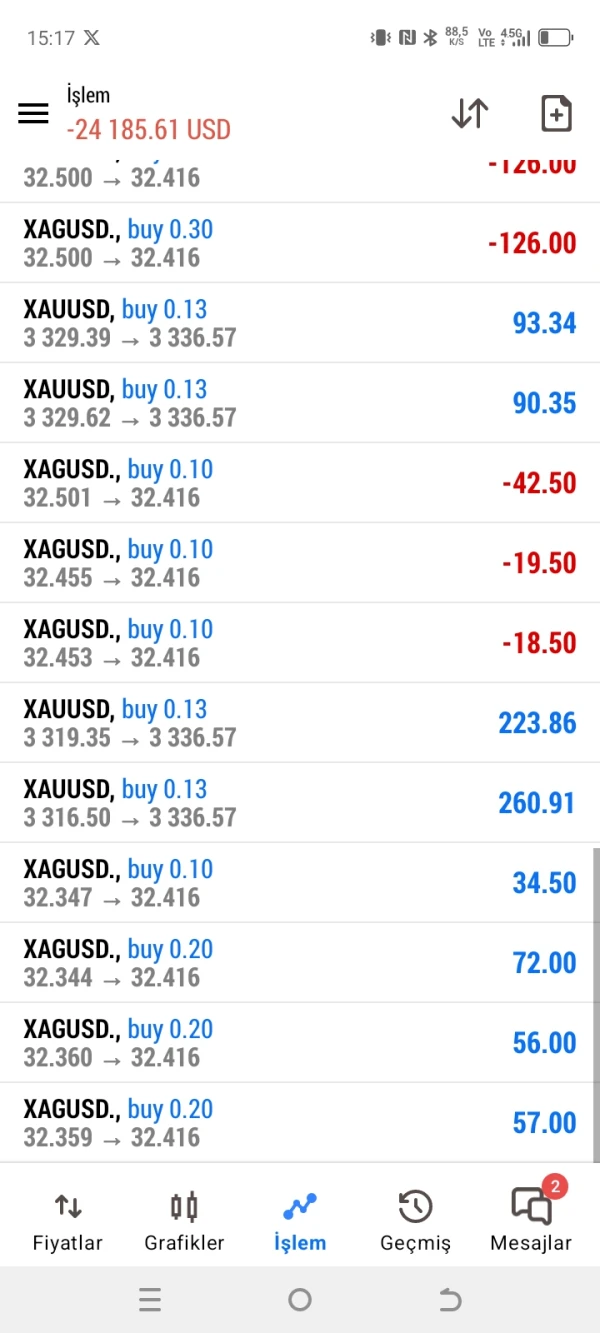Open the Grafikler tab

pos(184,1221)
